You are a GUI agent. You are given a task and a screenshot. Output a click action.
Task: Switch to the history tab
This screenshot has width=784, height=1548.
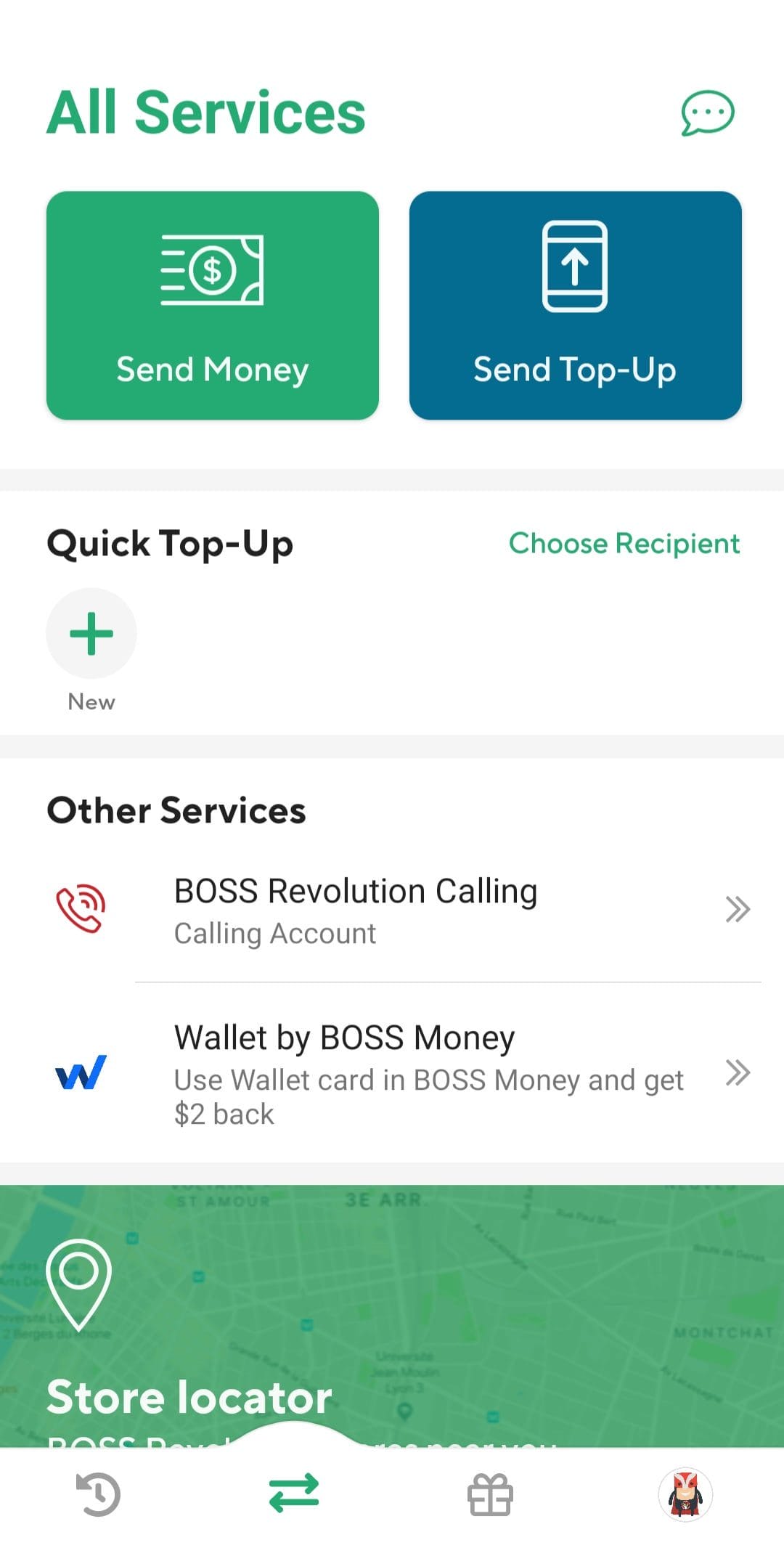coord(98,1494)
